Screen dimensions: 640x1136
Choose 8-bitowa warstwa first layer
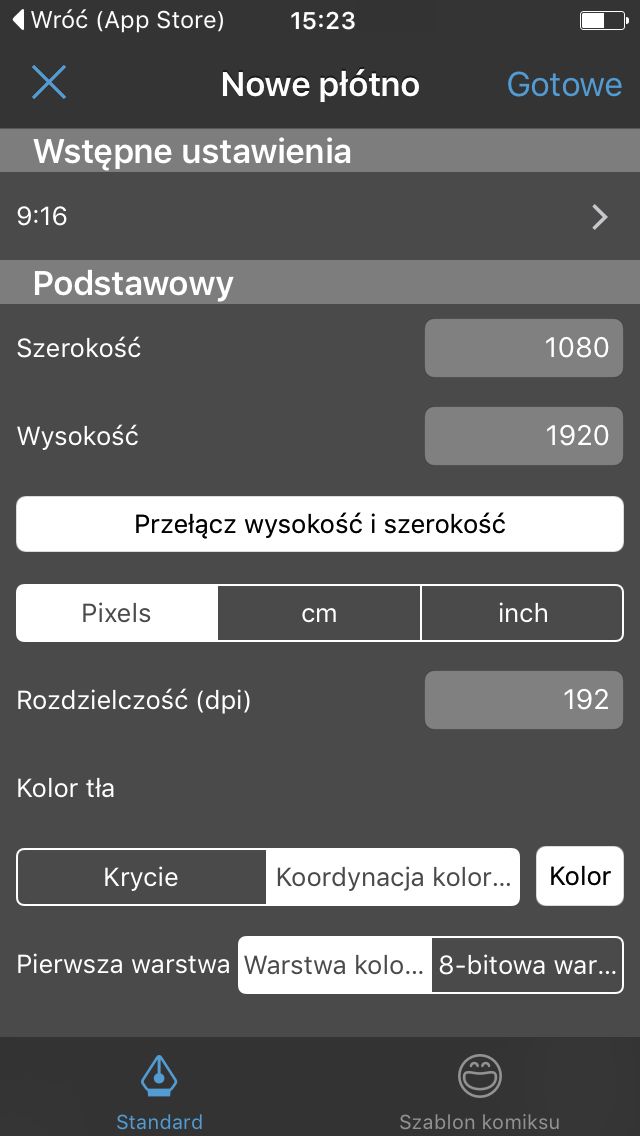pyautogui.click(x=527, y=965)
